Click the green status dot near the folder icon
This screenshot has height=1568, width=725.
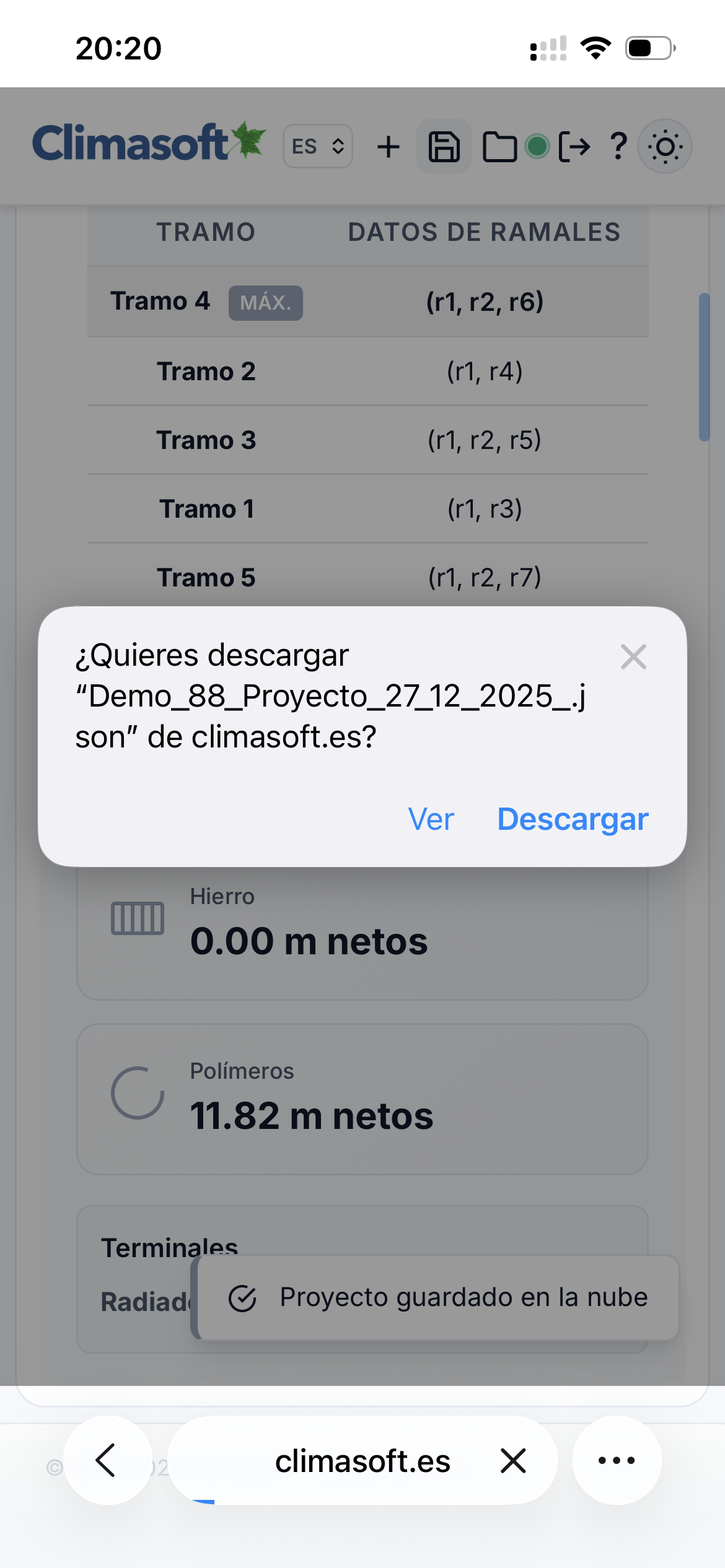coord(537,146)
